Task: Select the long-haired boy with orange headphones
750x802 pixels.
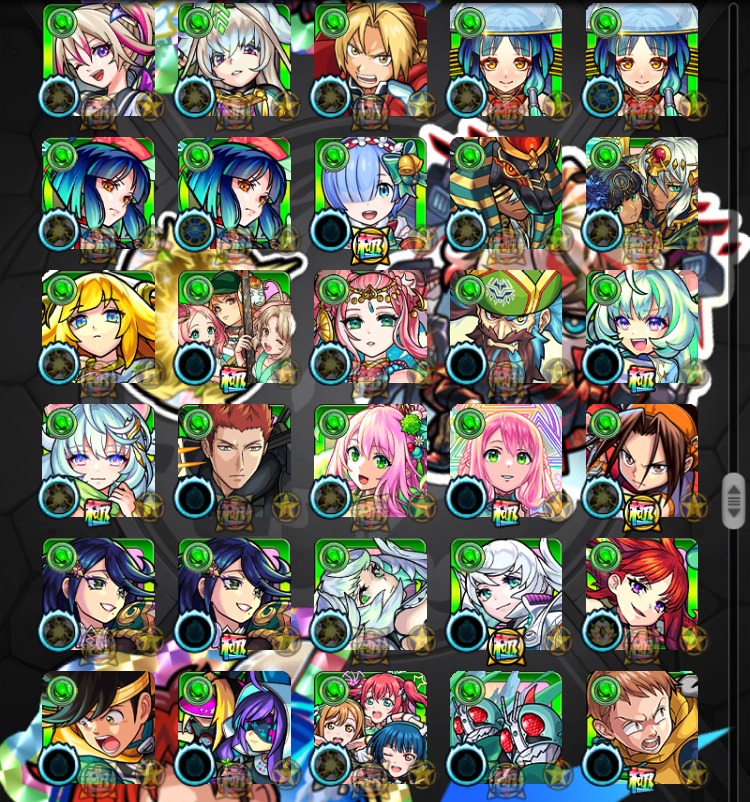Action: coord(642,462)
